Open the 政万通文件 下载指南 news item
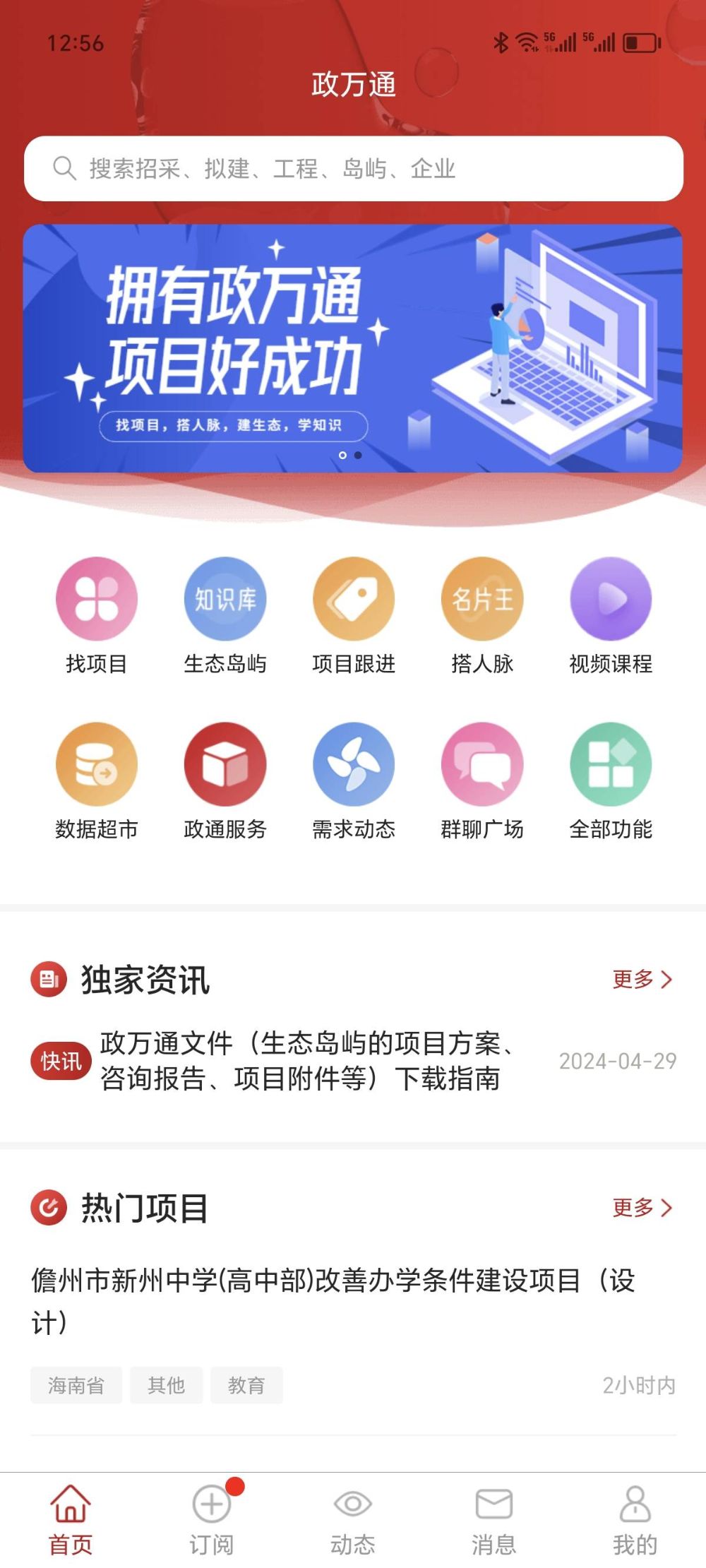706x1568 pixels. coord(311,1061)
